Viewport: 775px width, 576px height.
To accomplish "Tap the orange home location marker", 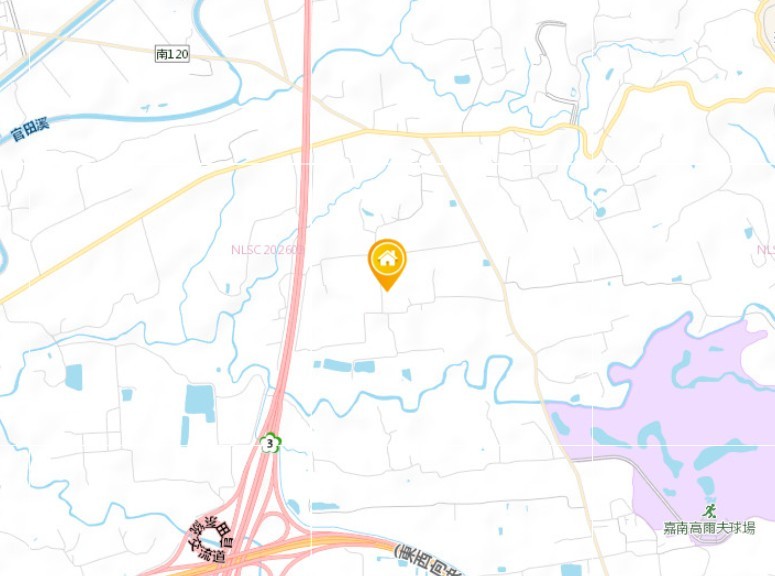I will [x=387, y=261].
